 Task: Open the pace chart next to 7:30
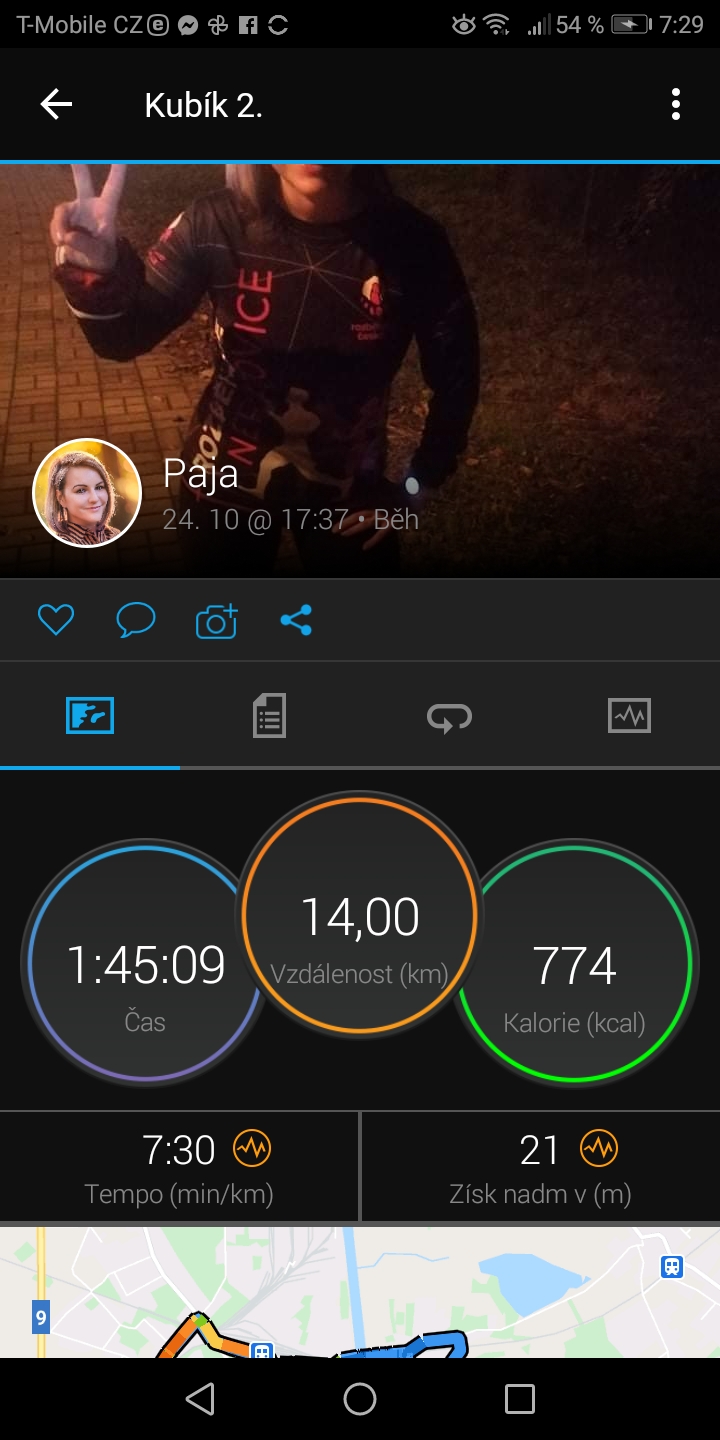[252, 1149]
